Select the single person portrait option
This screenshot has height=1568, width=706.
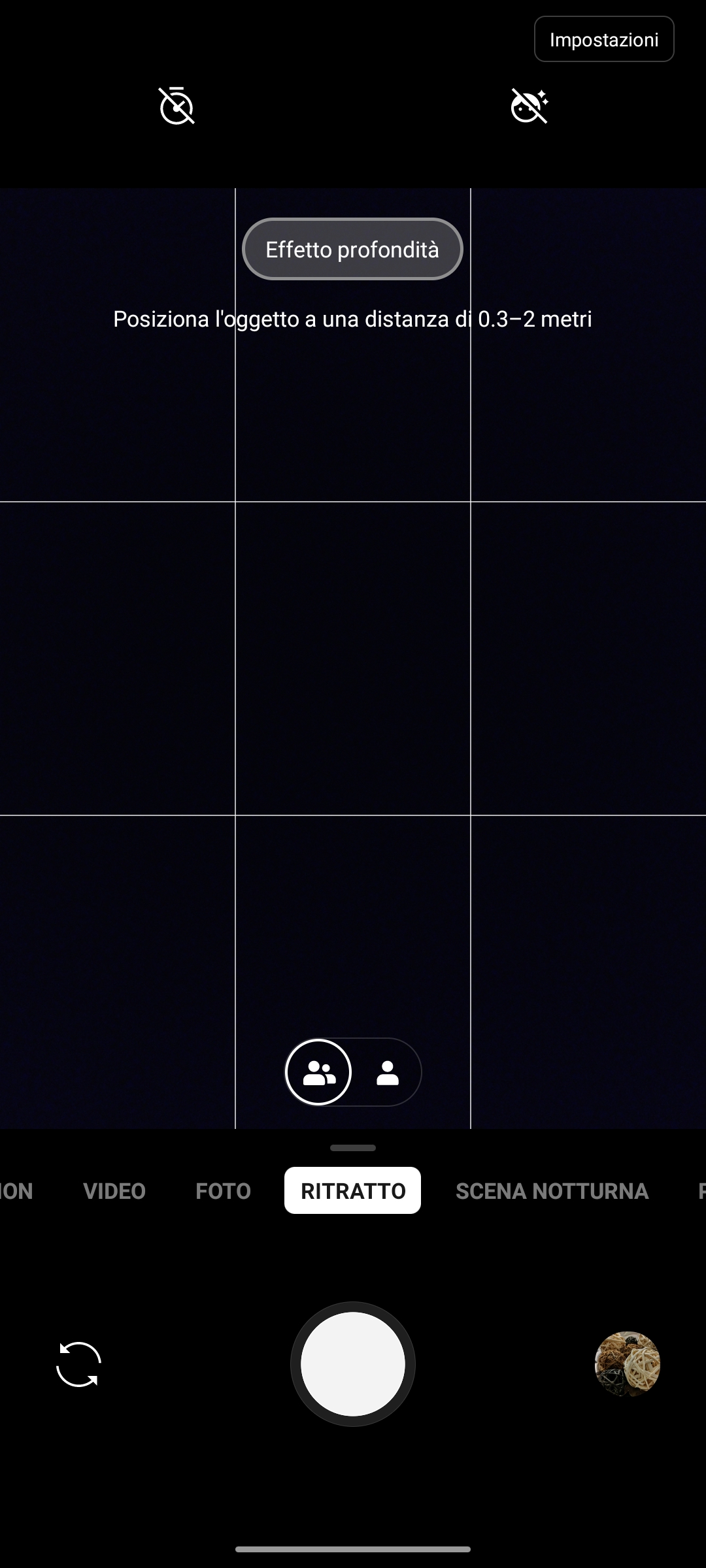(x=388, y=1072)
